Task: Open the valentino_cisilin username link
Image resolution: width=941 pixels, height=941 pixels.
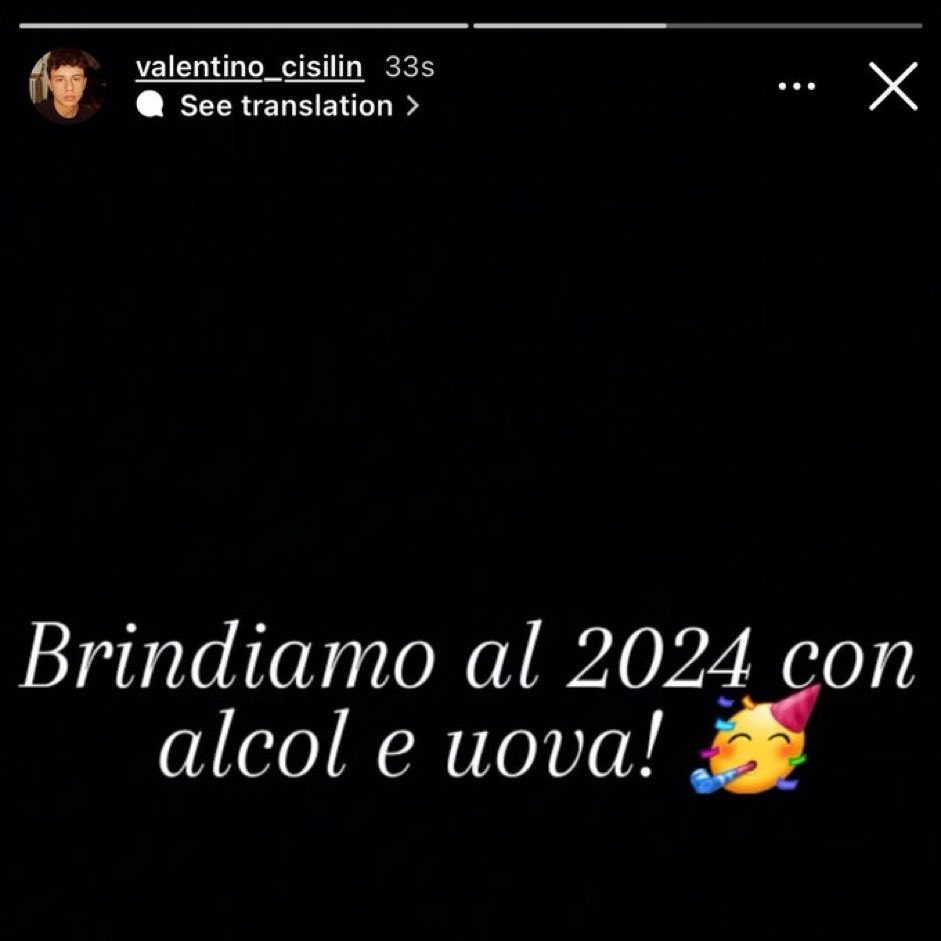Action: click(x=250, y=68)
